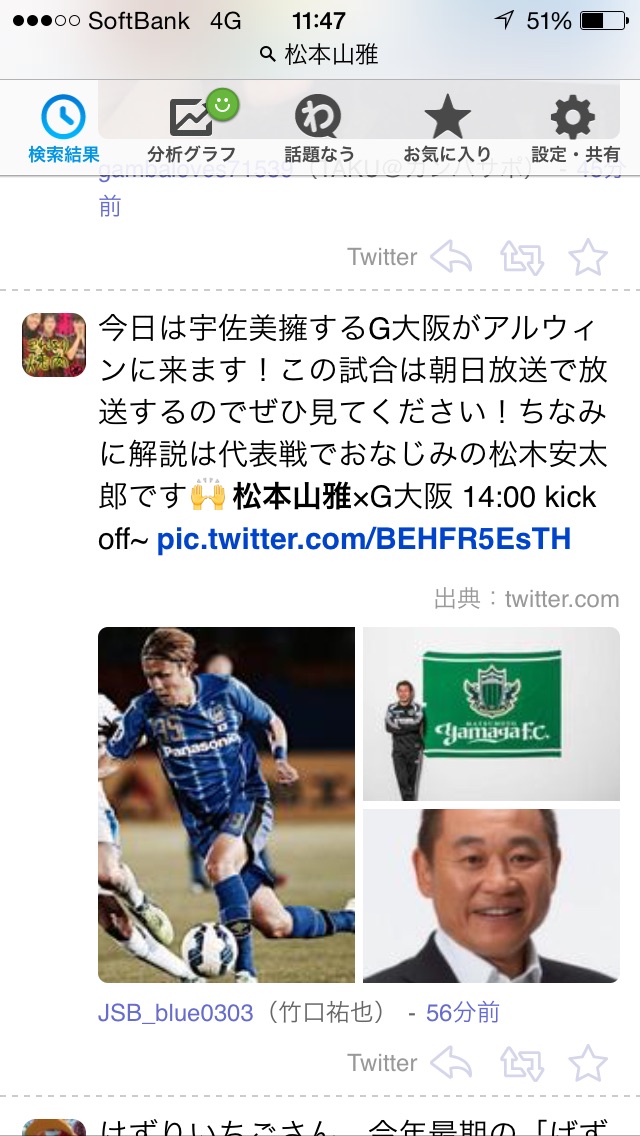Star the tweet above 今日は宇佐美擁する
The width and height of the screenshot is (640, 1136).
(588, 257)
